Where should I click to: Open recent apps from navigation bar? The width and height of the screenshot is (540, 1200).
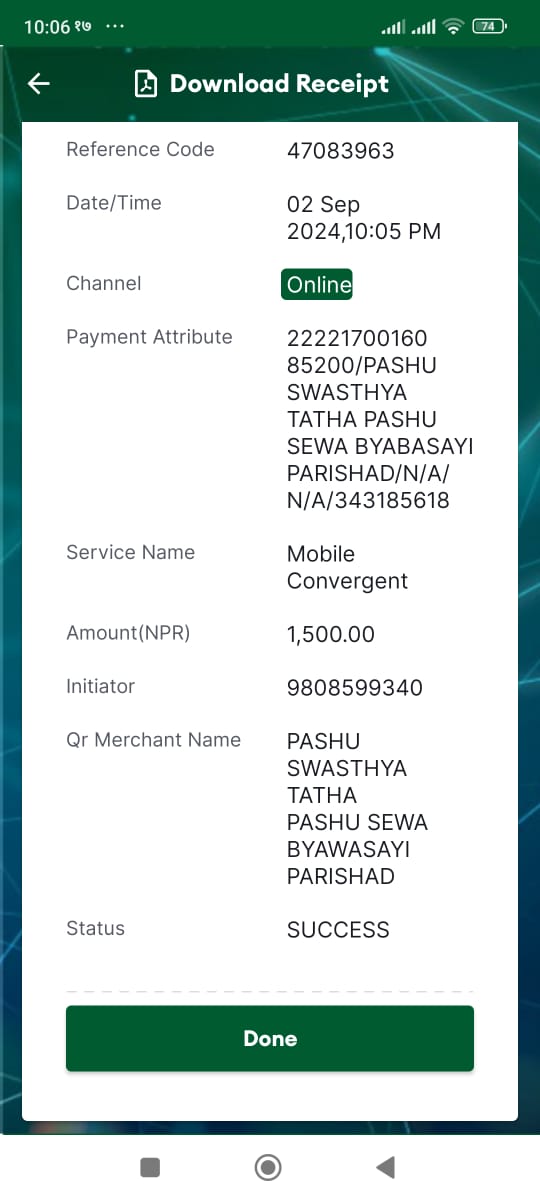150,1166
